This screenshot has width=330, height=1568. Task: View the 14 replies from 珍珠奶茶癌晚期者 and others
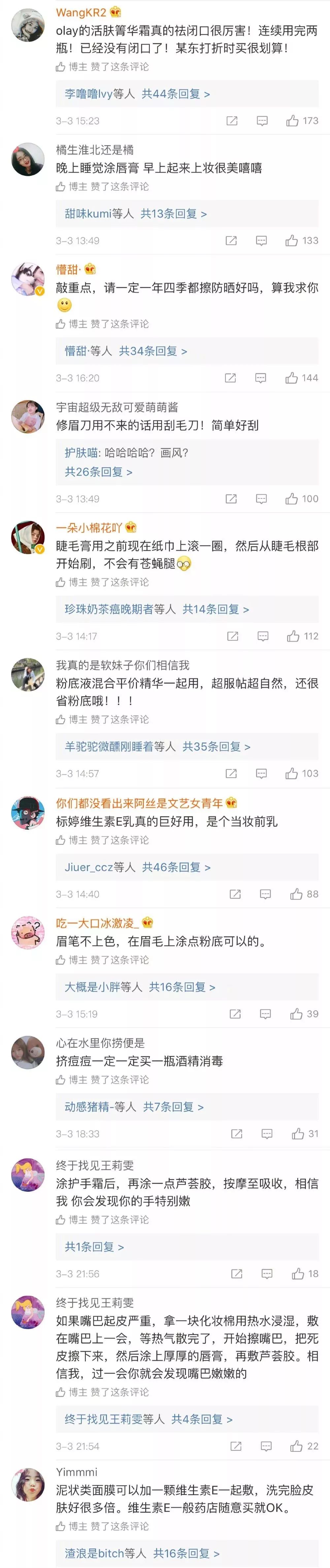click(157, 609)
